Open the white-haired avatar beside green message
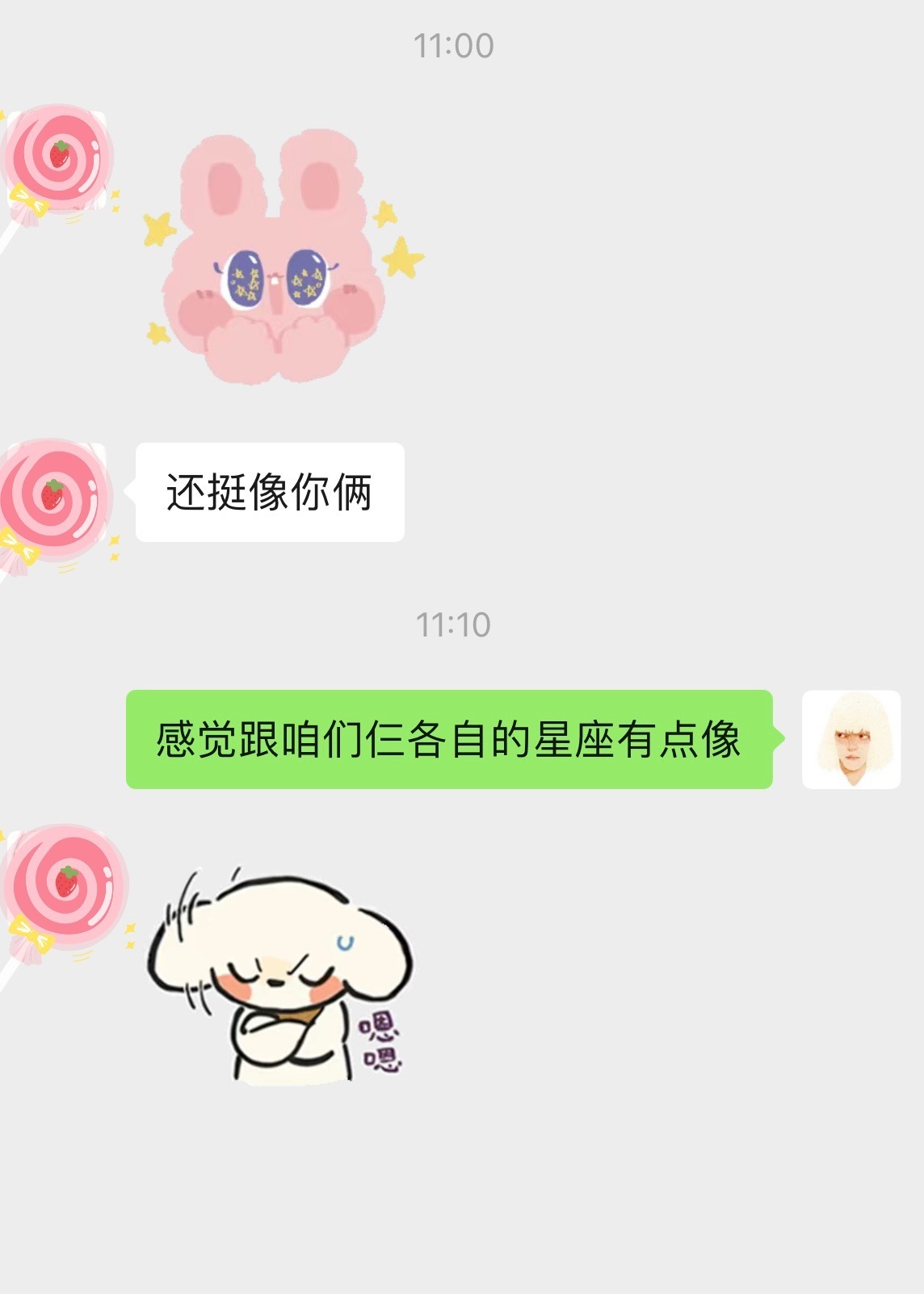The width and height of the screenshot is (924, 1294). [850, 739]
